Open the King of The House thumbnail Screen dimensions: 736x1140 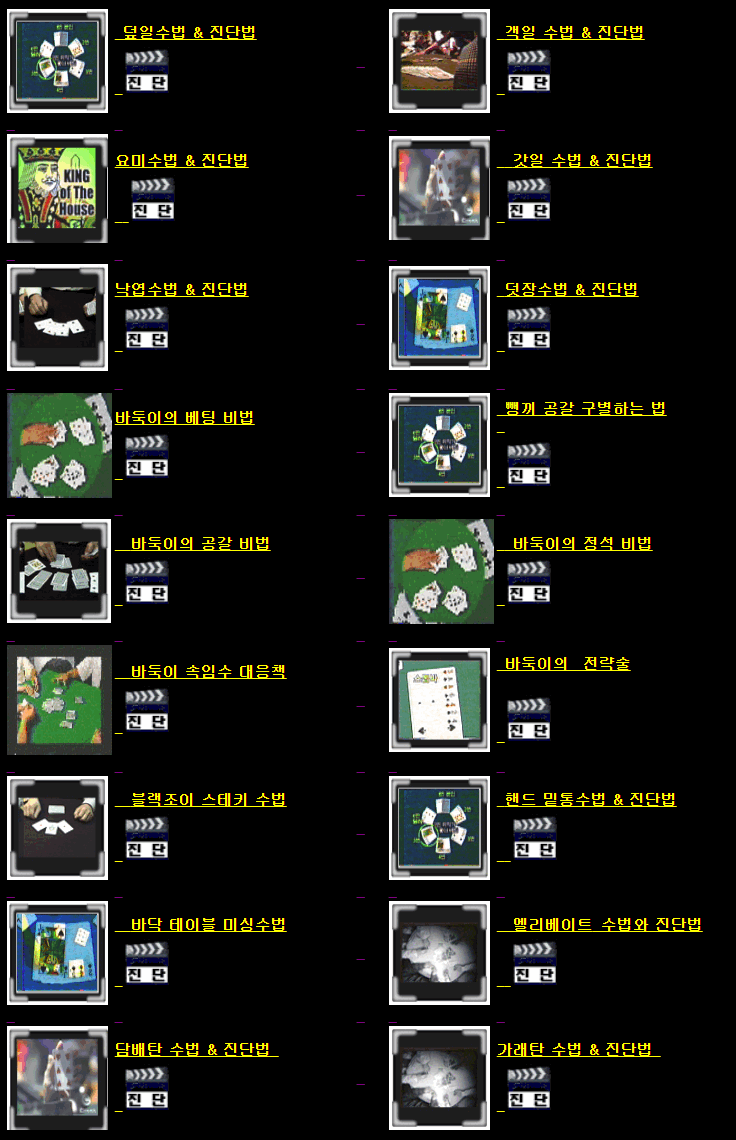pyautogui.click(x=58, y=189)
